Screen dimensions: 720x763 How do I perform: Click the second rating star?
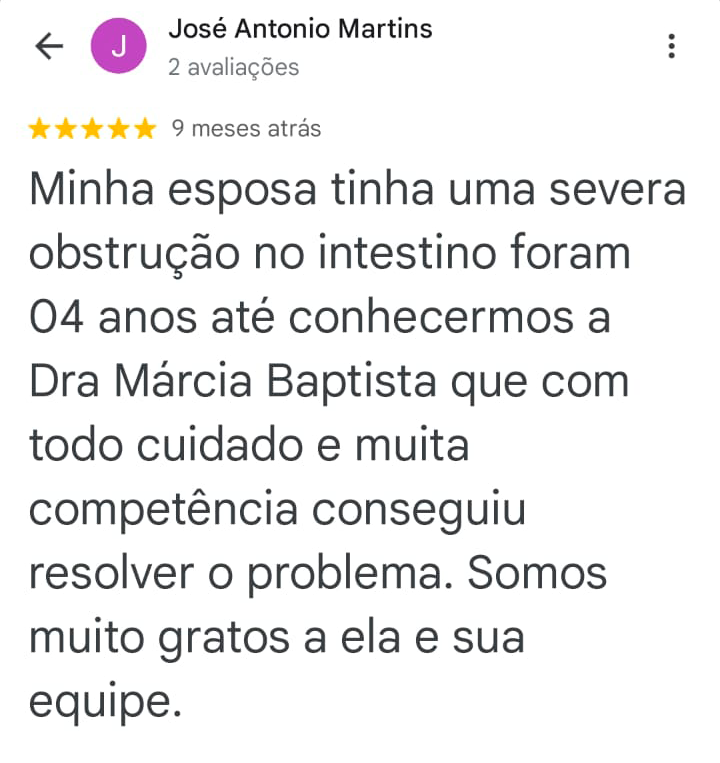coord(64,128)
